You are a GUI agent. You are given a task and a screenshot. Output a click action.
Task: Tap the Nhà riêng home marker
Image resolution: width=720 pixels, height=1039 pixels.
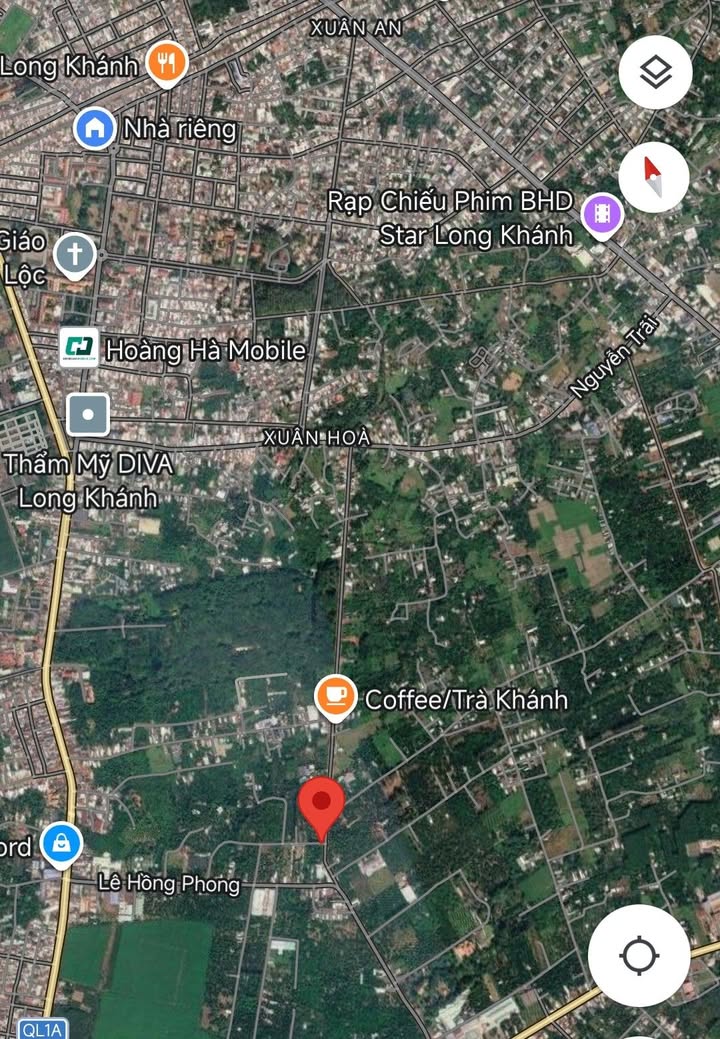click(x=95, y=128)
